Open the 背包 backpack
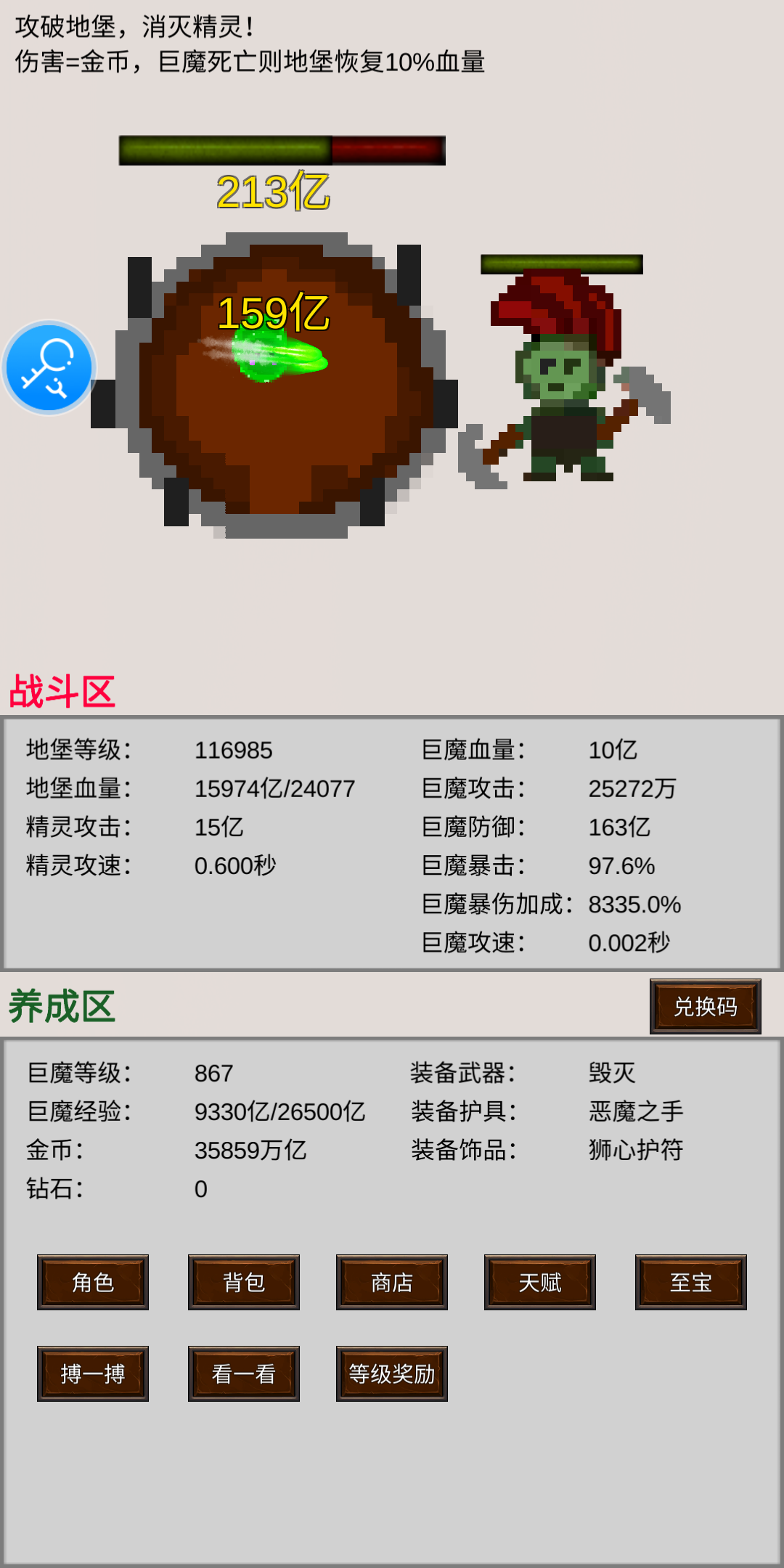 pyautogui.click(x=244, y=1282)
